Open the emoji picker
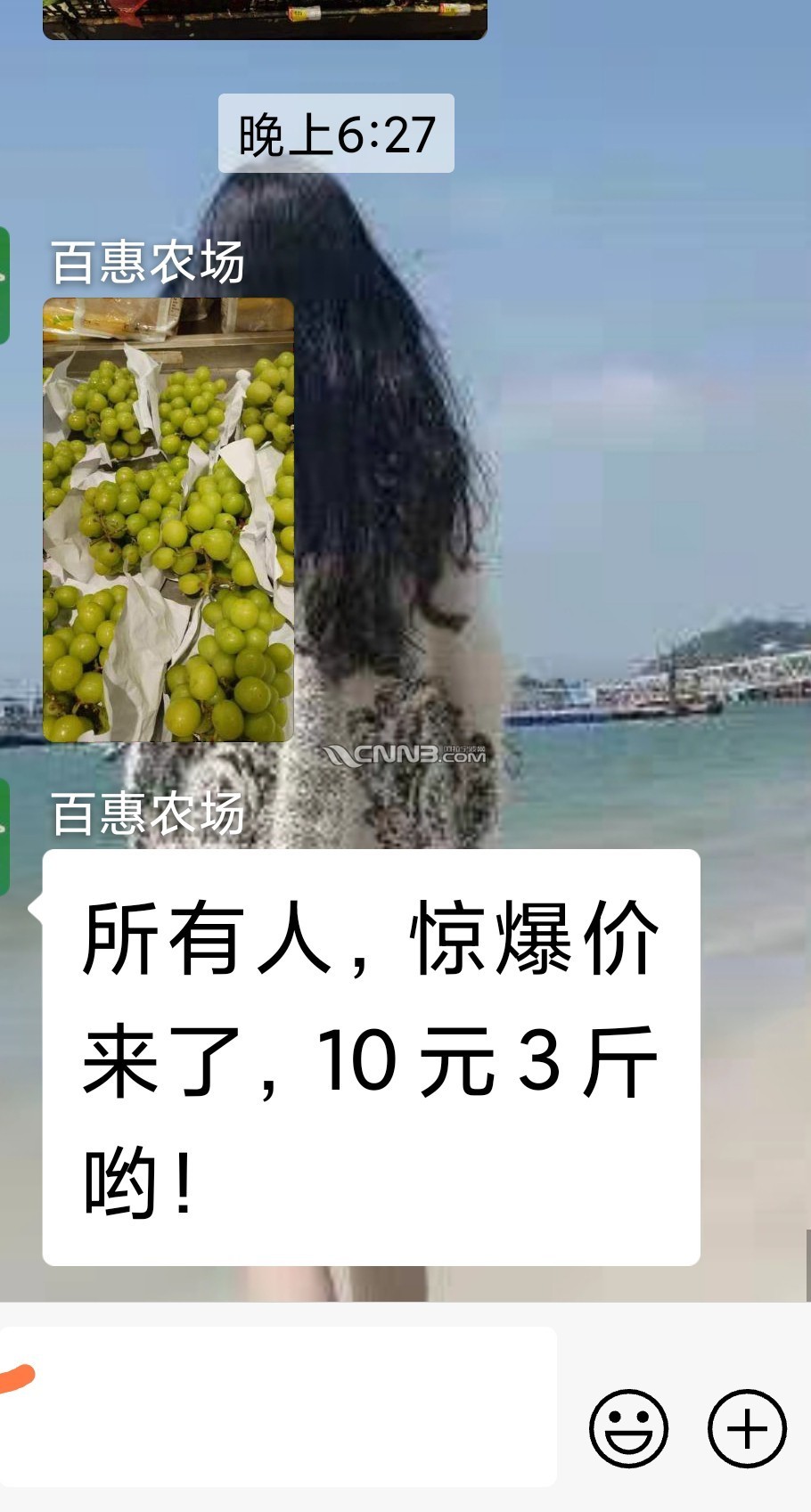The height and width of the screenshot is (1512, 811). point(628,1428)
